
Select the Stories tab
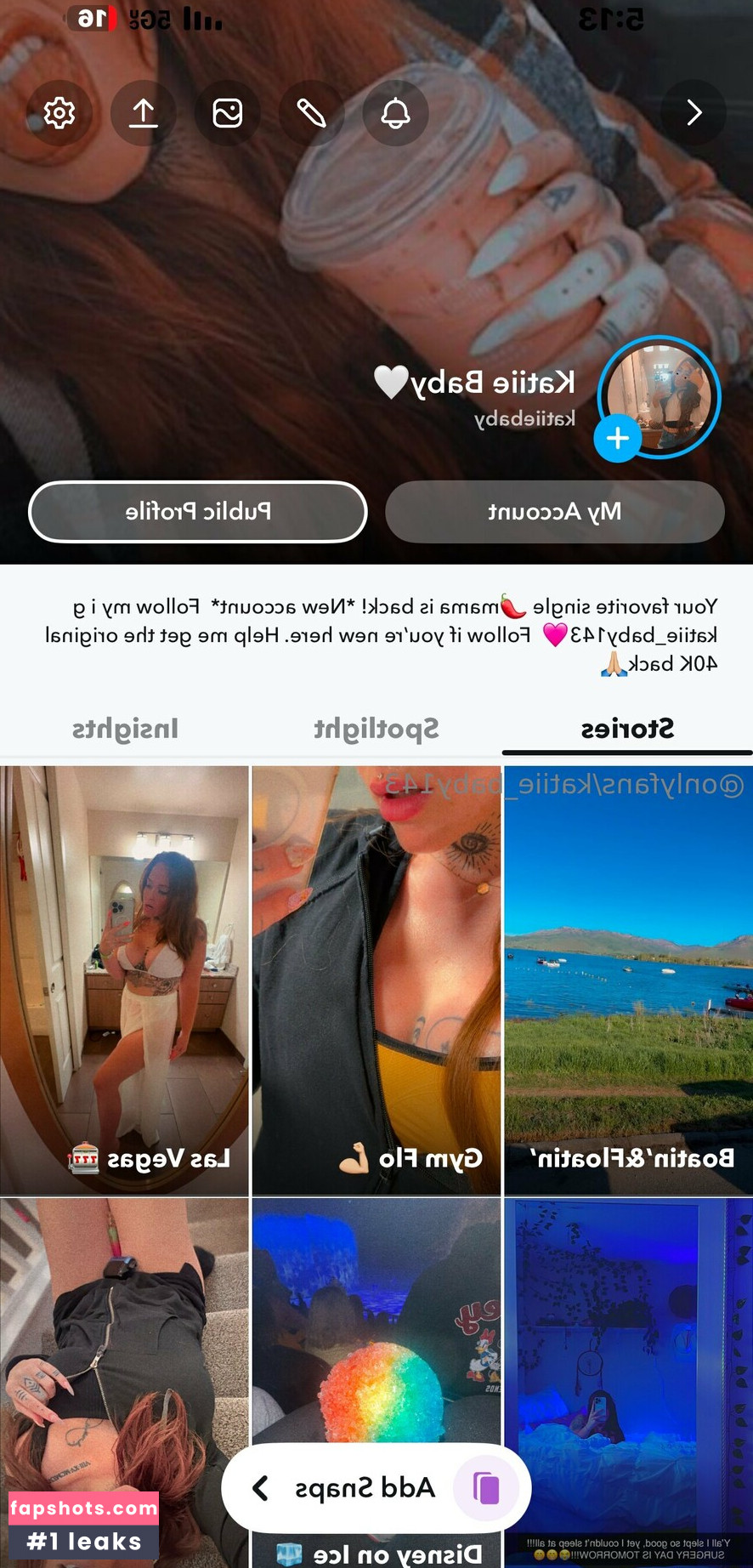[627, 729]
